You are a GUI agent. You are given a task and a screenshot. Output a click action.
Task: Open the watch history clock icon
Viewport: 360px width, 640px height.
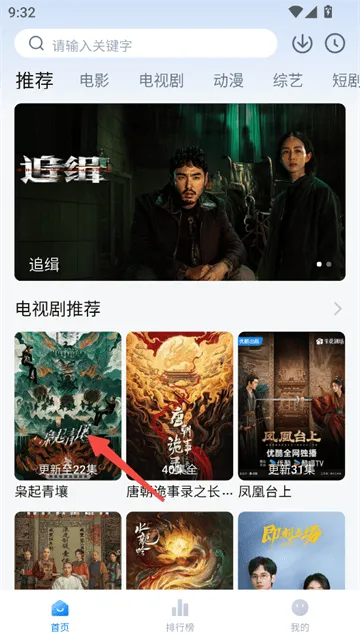335,43
